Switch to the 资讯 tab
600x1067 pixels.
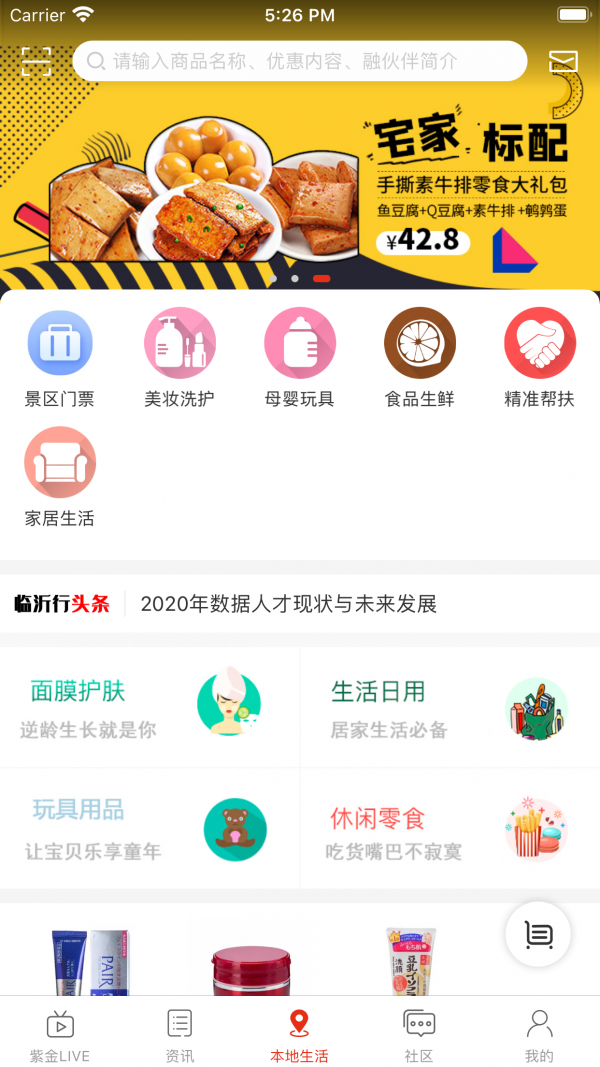coord(180,1034)
